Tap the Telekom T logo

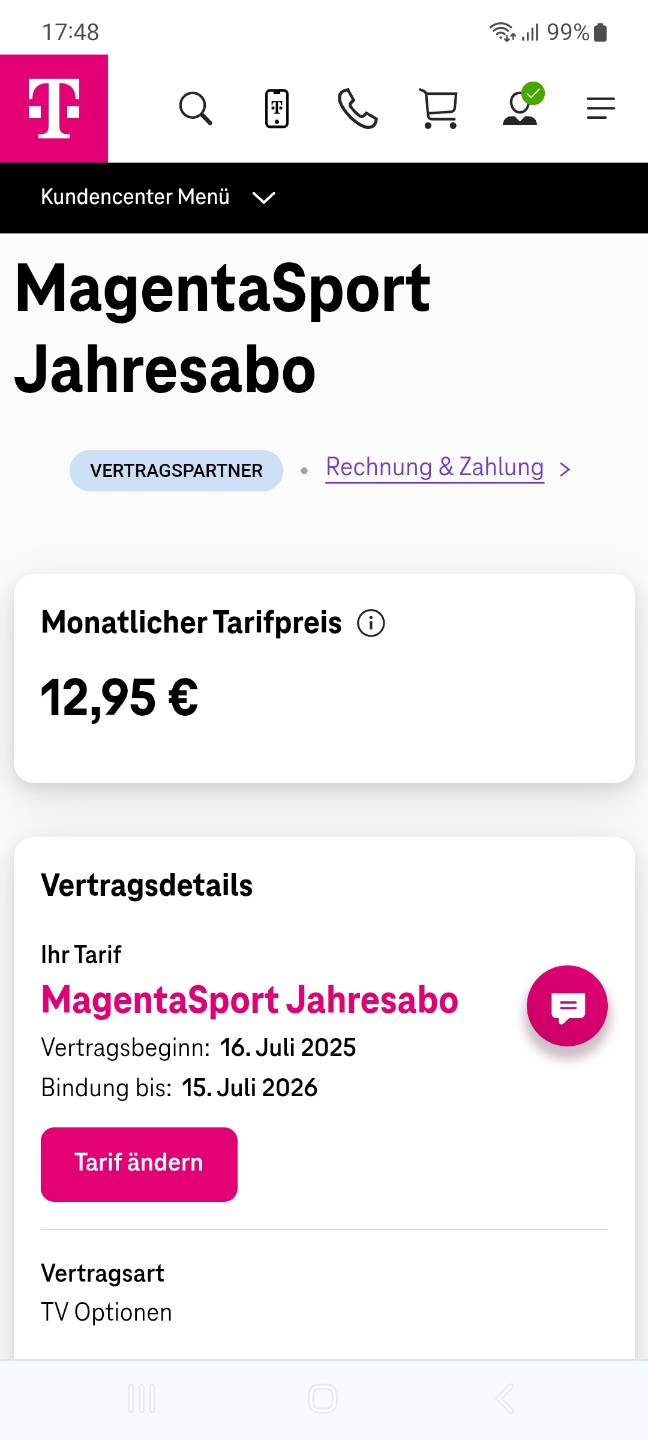[54, 108]
